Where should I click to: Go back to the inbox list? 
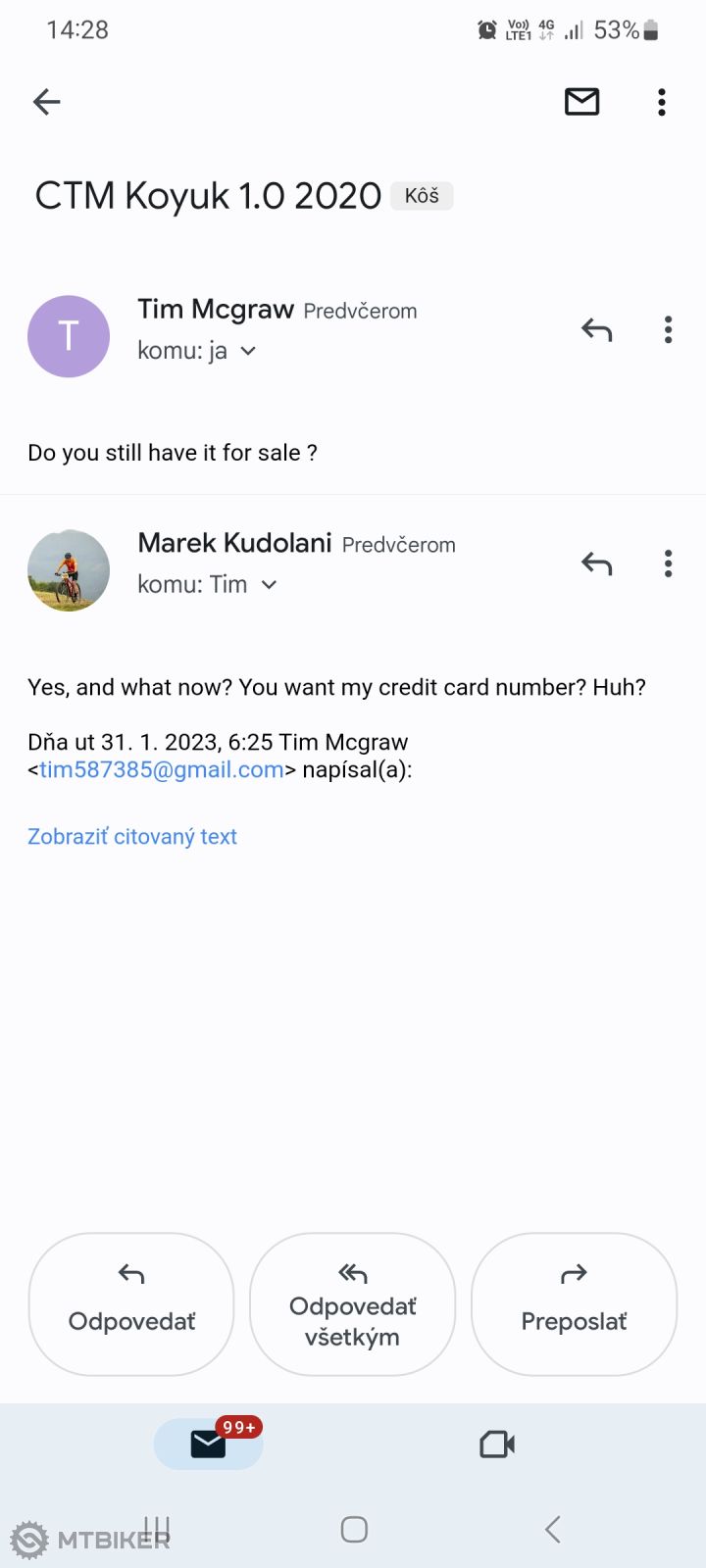pyautogui.click(x=46, y=102)
